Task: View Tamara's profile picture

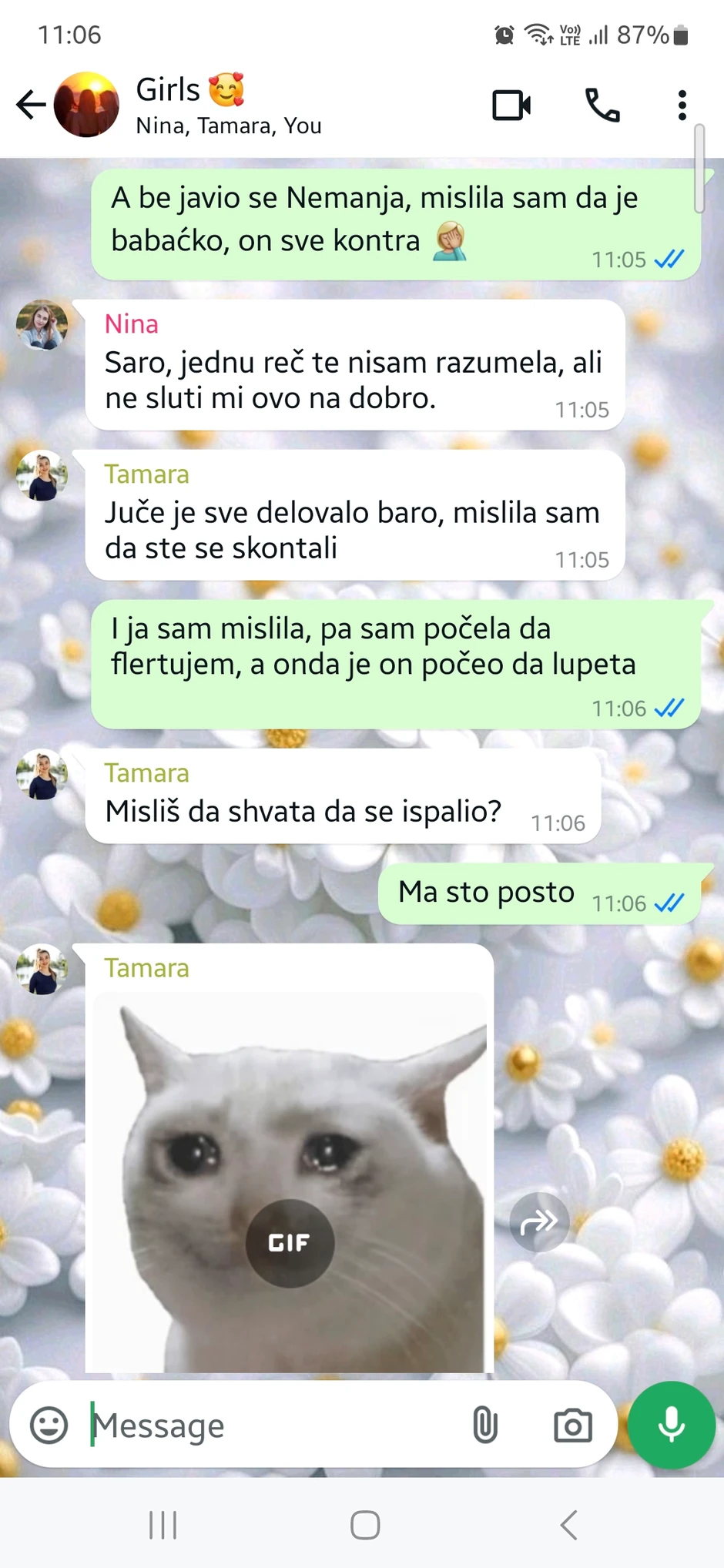Action: click(42, 476)
